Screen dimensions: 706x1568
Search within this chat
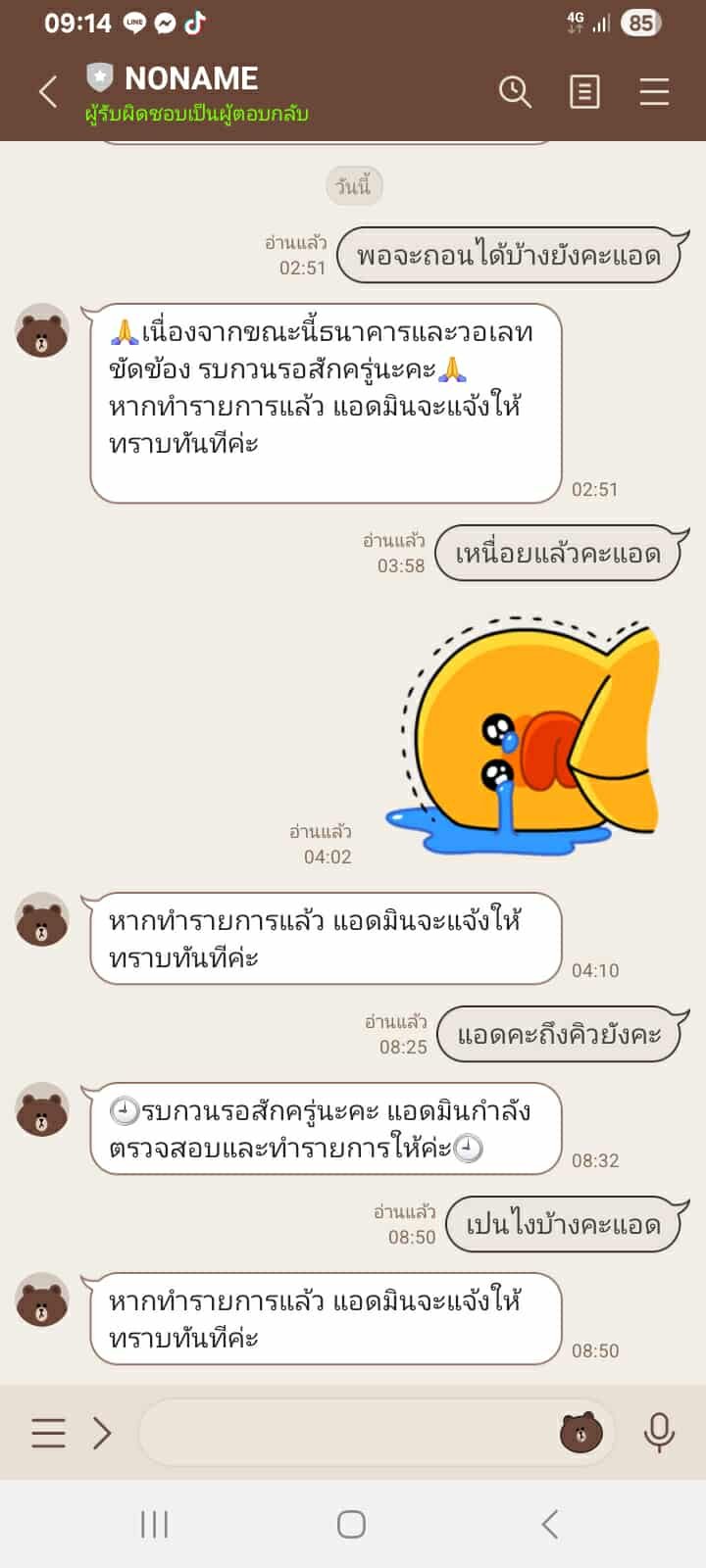coord(515,92)
